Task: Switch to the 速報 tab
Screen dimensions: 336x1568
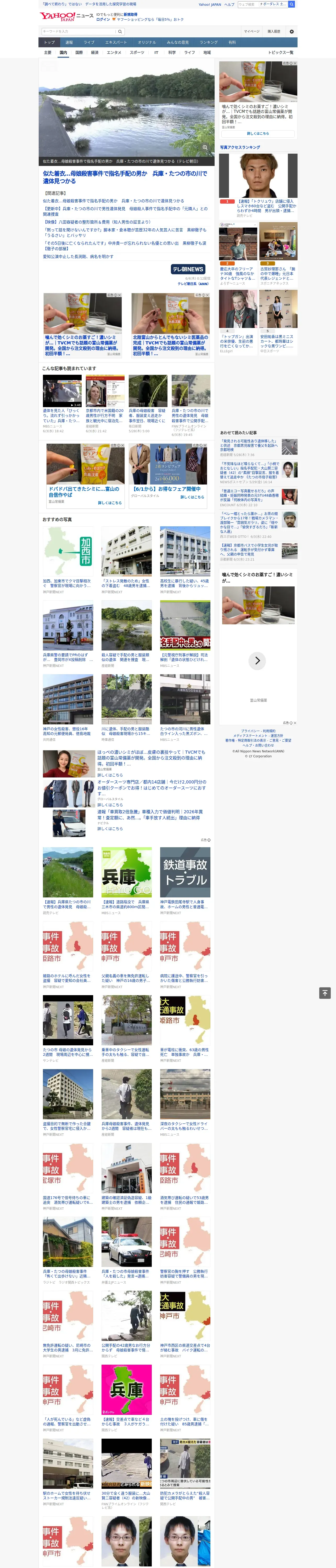Action: coord(69,43)
